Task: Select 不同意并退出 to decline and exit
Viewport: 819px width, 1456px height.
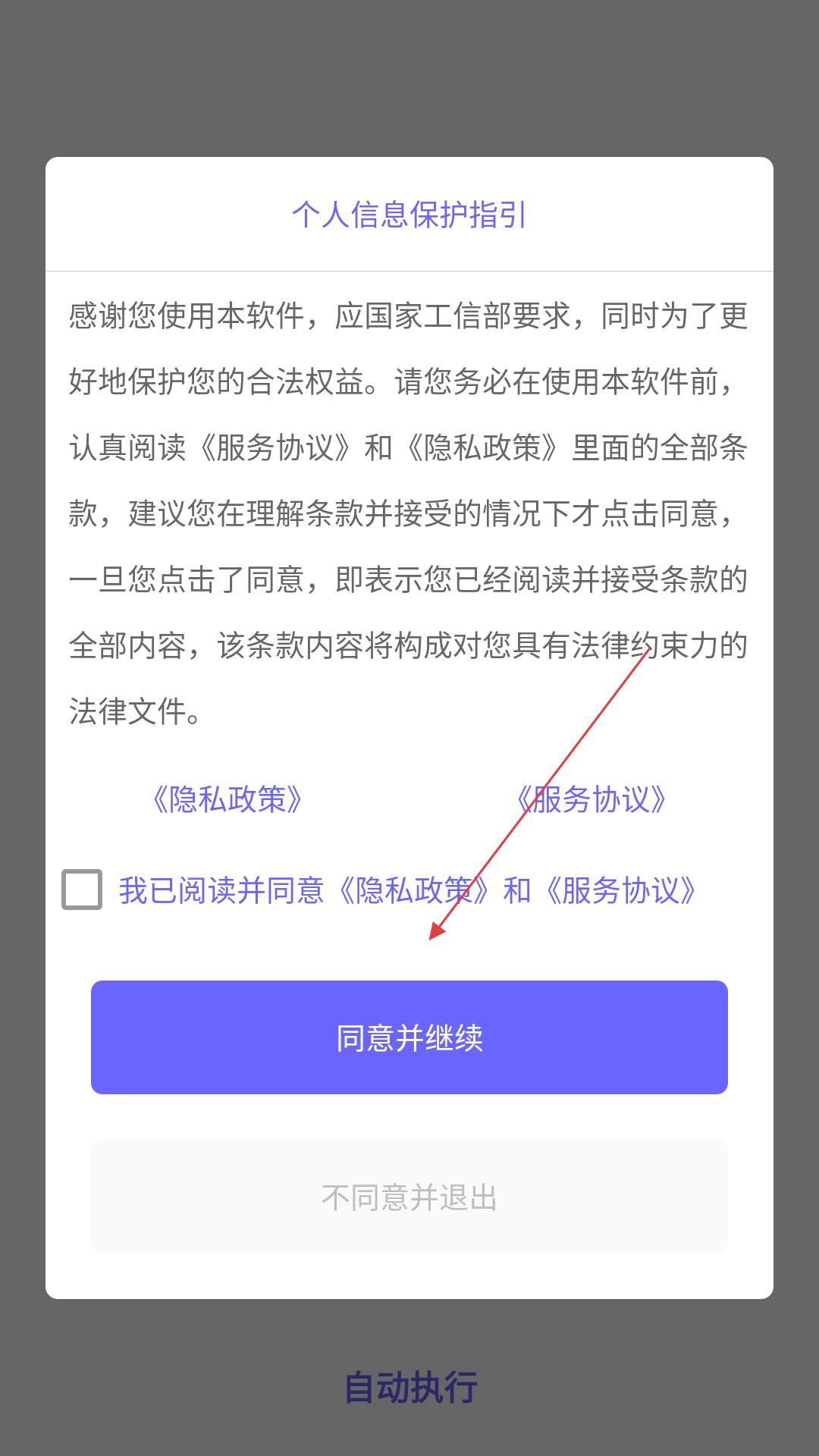Action: tap(409, 1197)
